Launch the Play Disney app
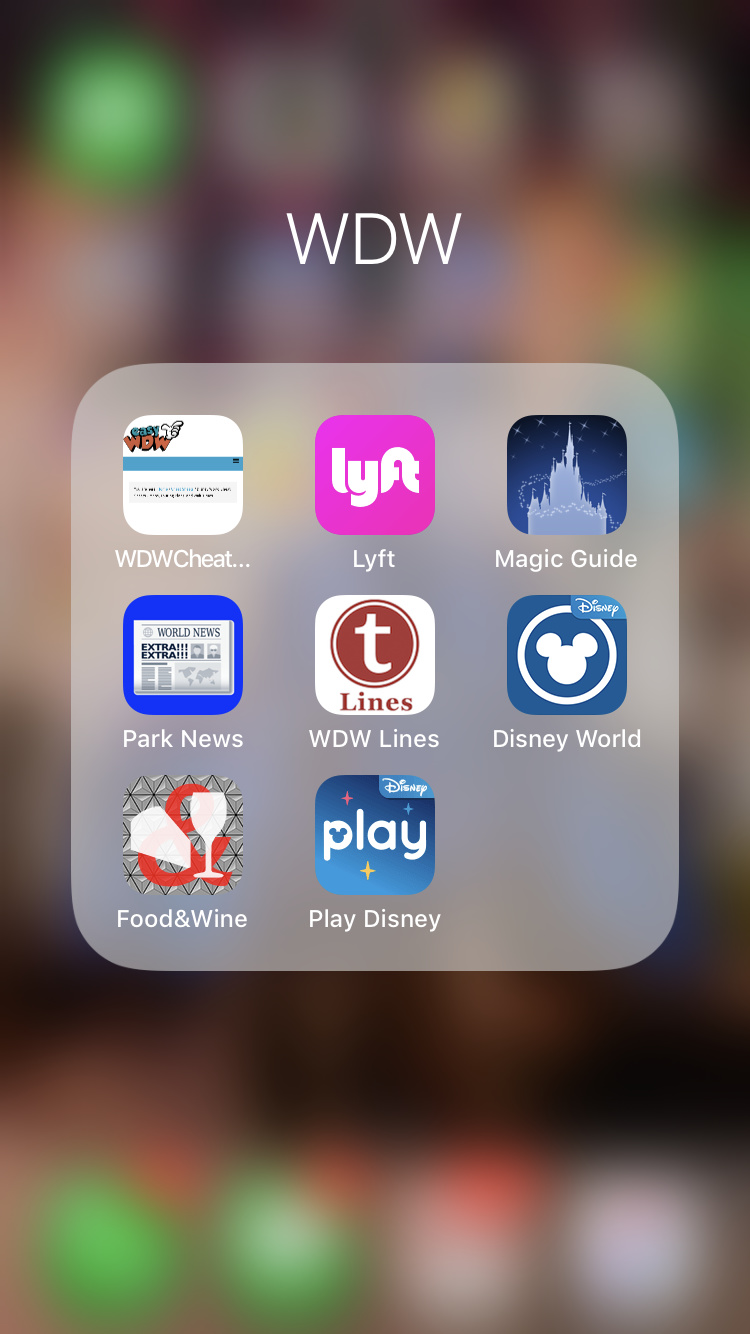The width and height of the screenshot is (750, 1334). [375, 835]
